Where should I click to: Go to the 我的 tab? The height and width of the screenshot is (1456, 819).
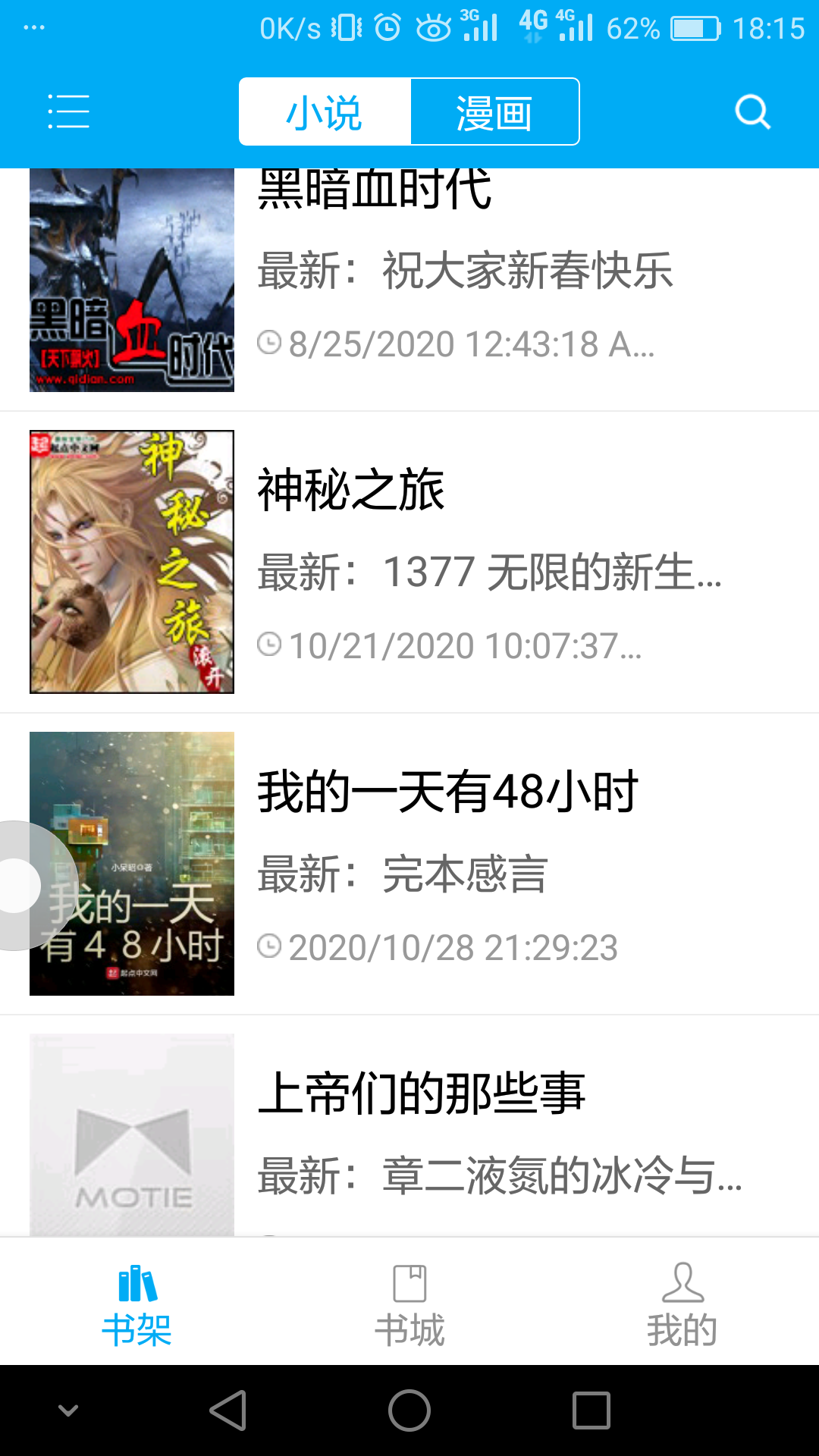click(682, 1303)
